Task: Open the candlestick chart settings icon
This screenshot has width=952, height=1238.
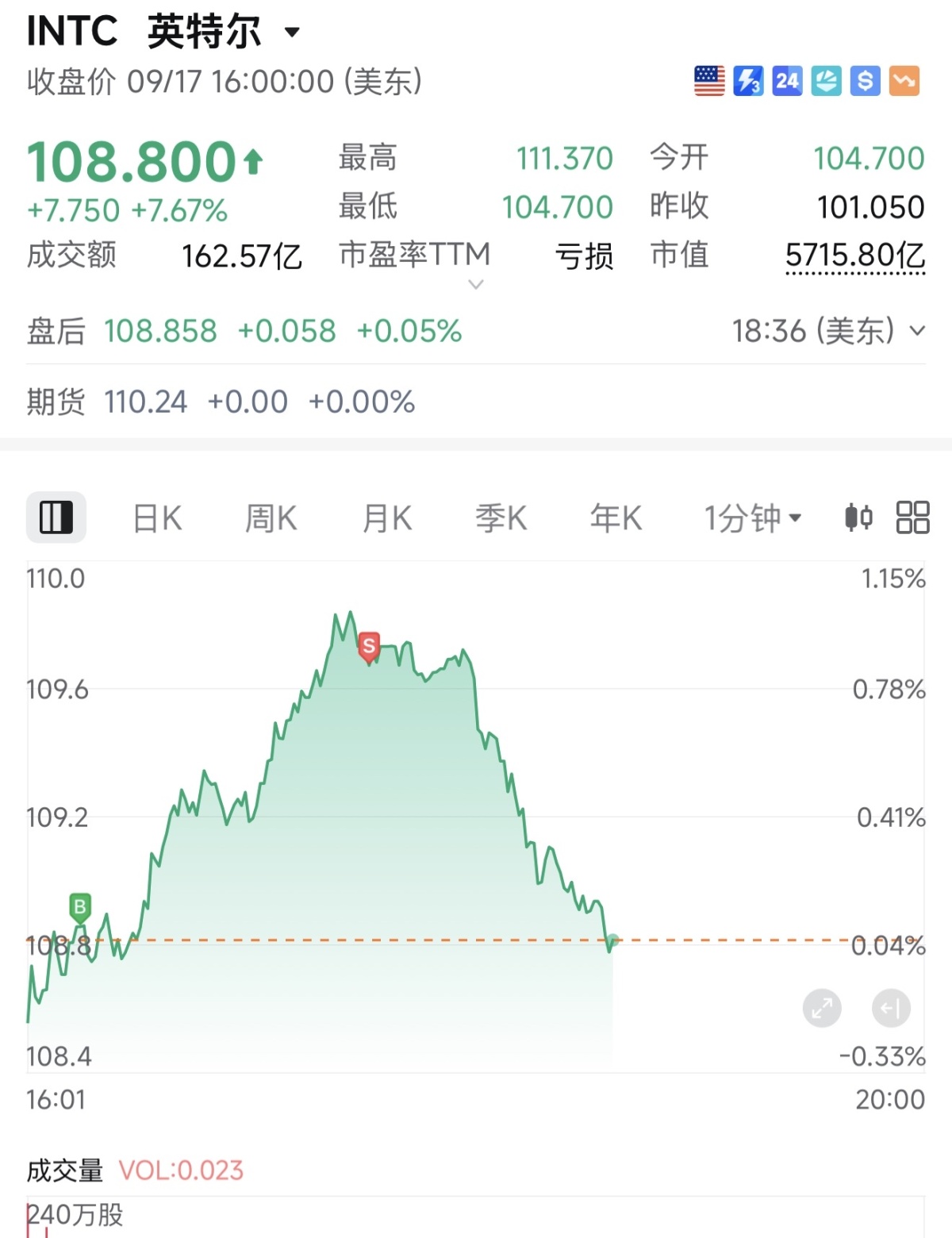Action: pyautogui.click(x=858, y=517)
